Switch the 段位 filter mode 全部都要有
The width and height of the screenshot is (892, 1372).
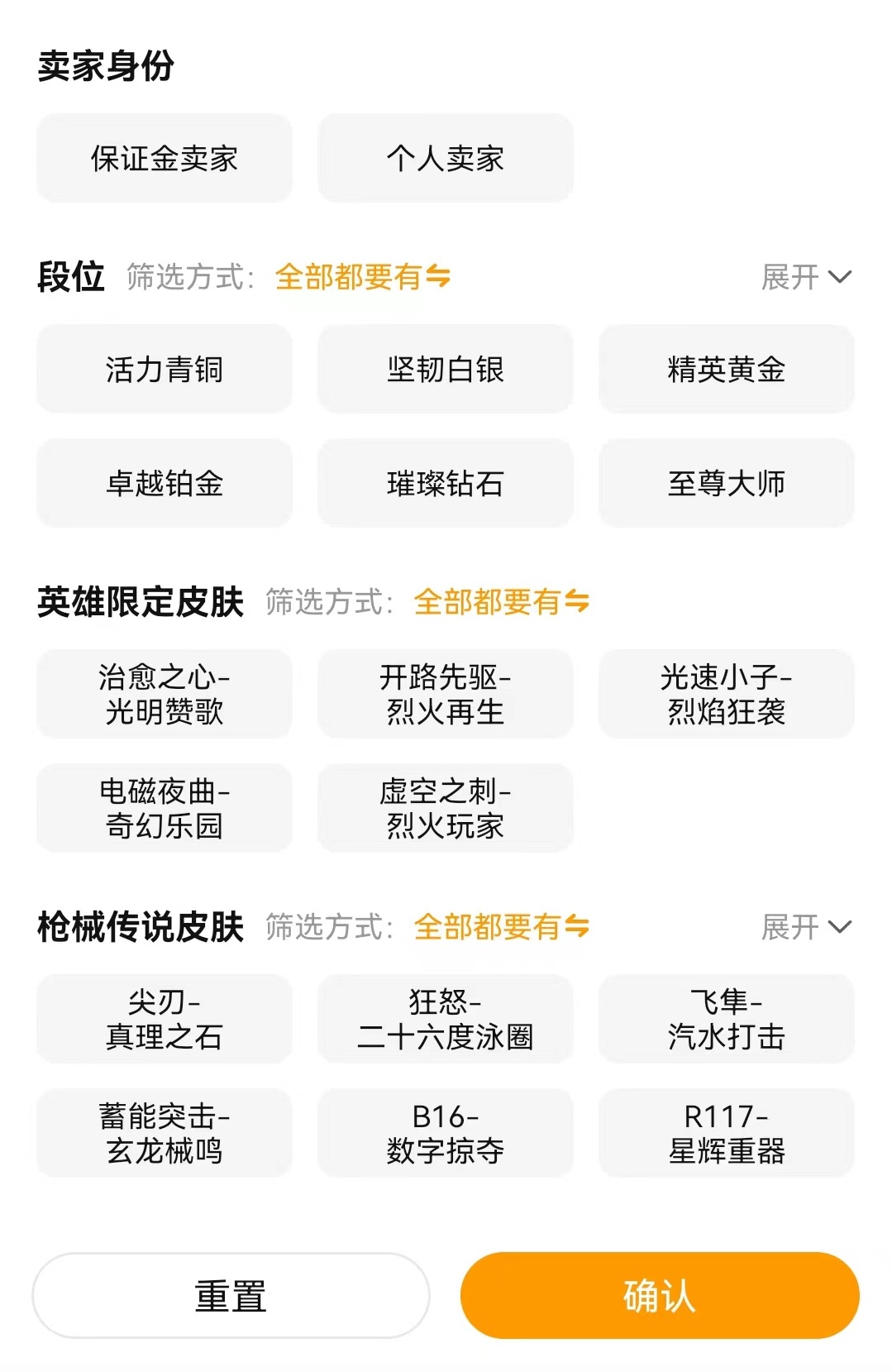pyautogui.click(x=362, y=277)
